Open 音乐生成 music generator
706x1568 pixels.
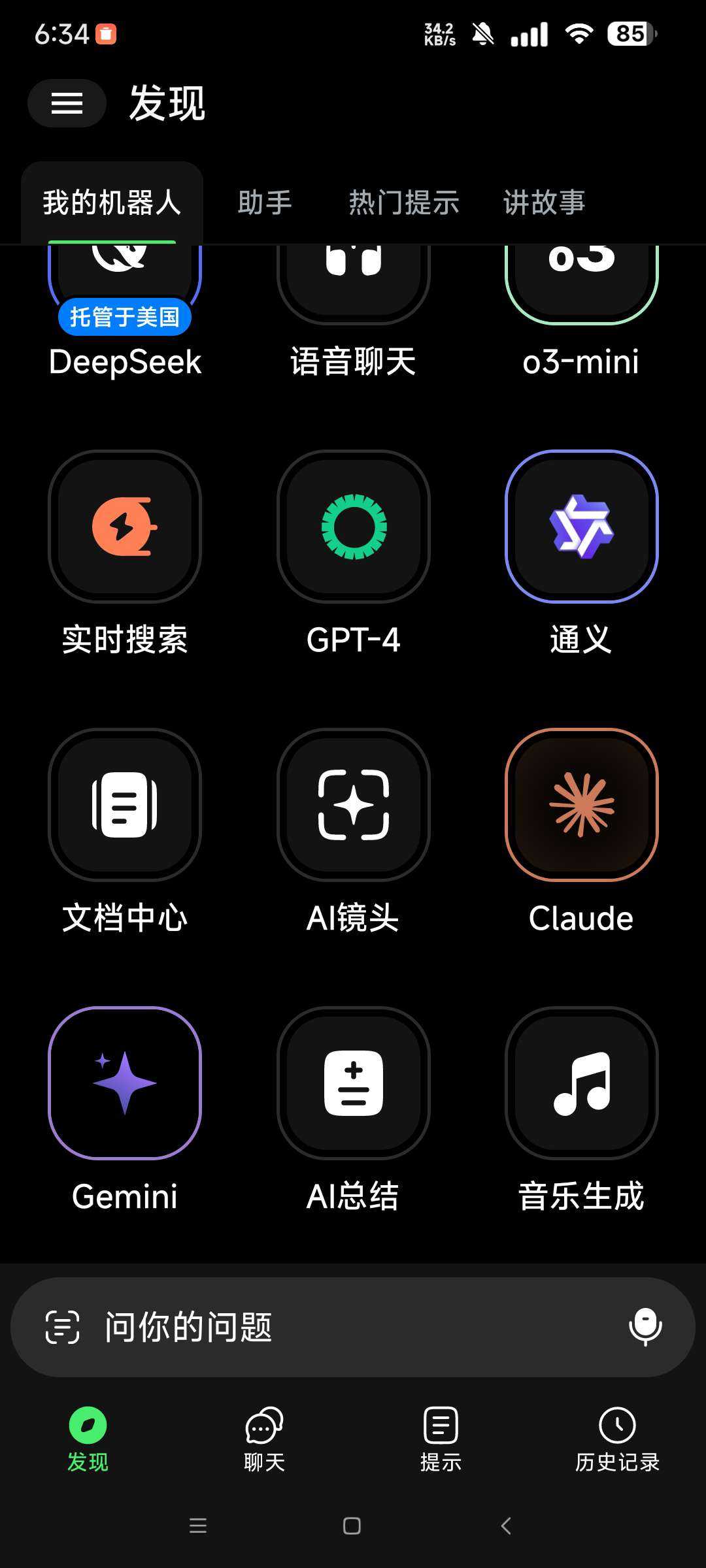(x=581, y=1083)
